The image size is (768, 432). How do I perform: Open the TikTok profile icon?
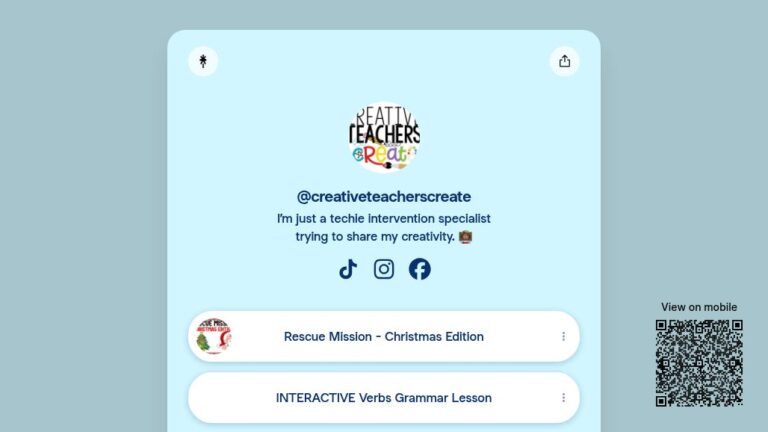tap(347, 269)
